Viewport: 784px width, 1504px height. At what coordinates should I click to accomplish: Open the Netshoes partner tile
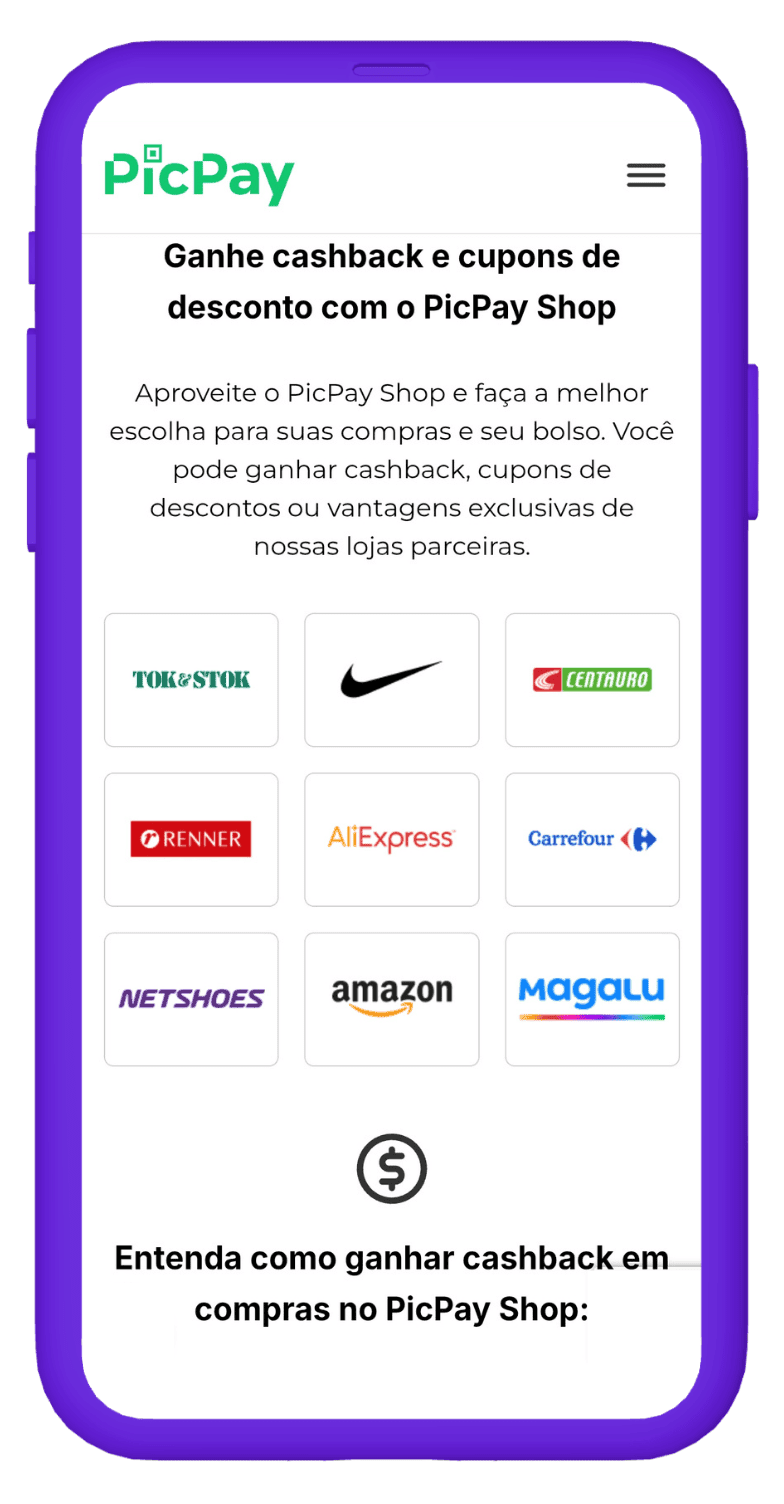click(191, 998)
